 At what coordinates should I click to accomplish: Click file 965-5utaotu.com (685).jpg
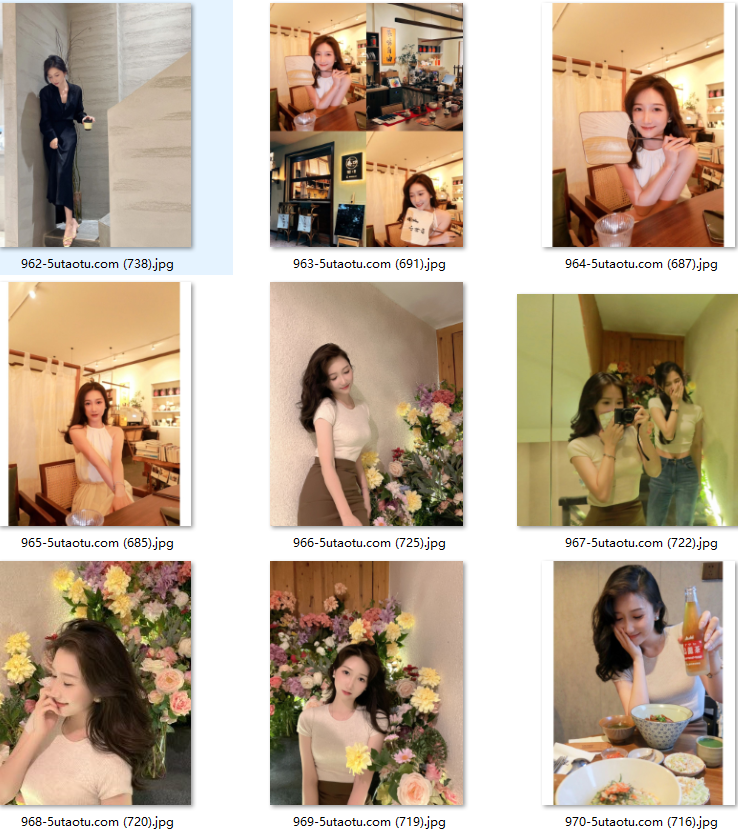pos(99,404)
